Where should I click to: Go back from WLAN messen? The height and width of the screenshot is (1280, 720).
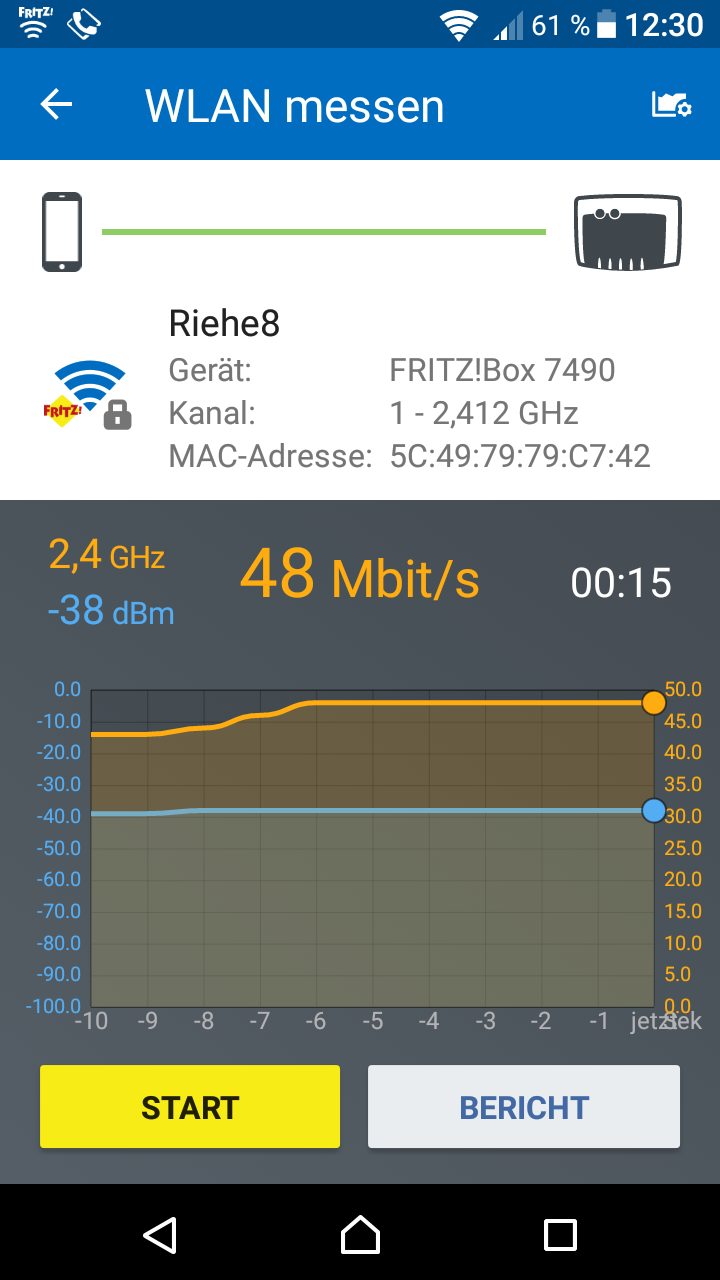click(x=57, y=105)
